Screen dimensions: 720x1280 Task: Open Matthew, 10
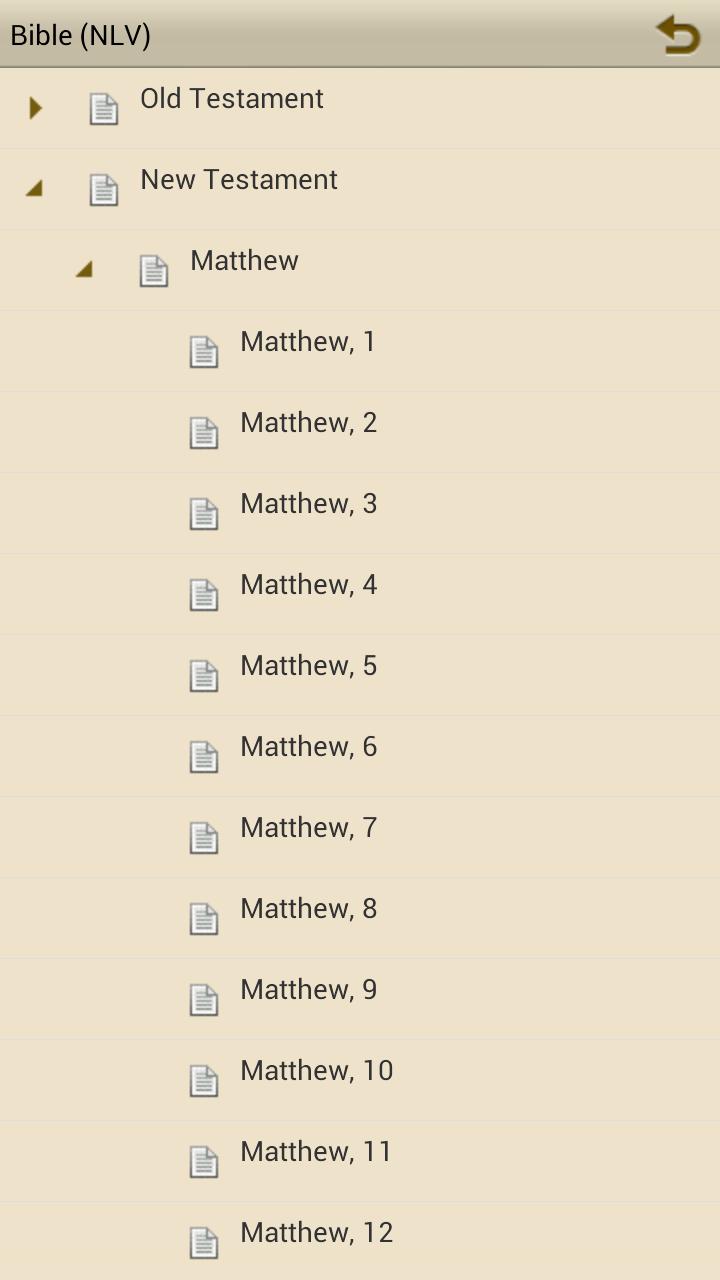316,1070
